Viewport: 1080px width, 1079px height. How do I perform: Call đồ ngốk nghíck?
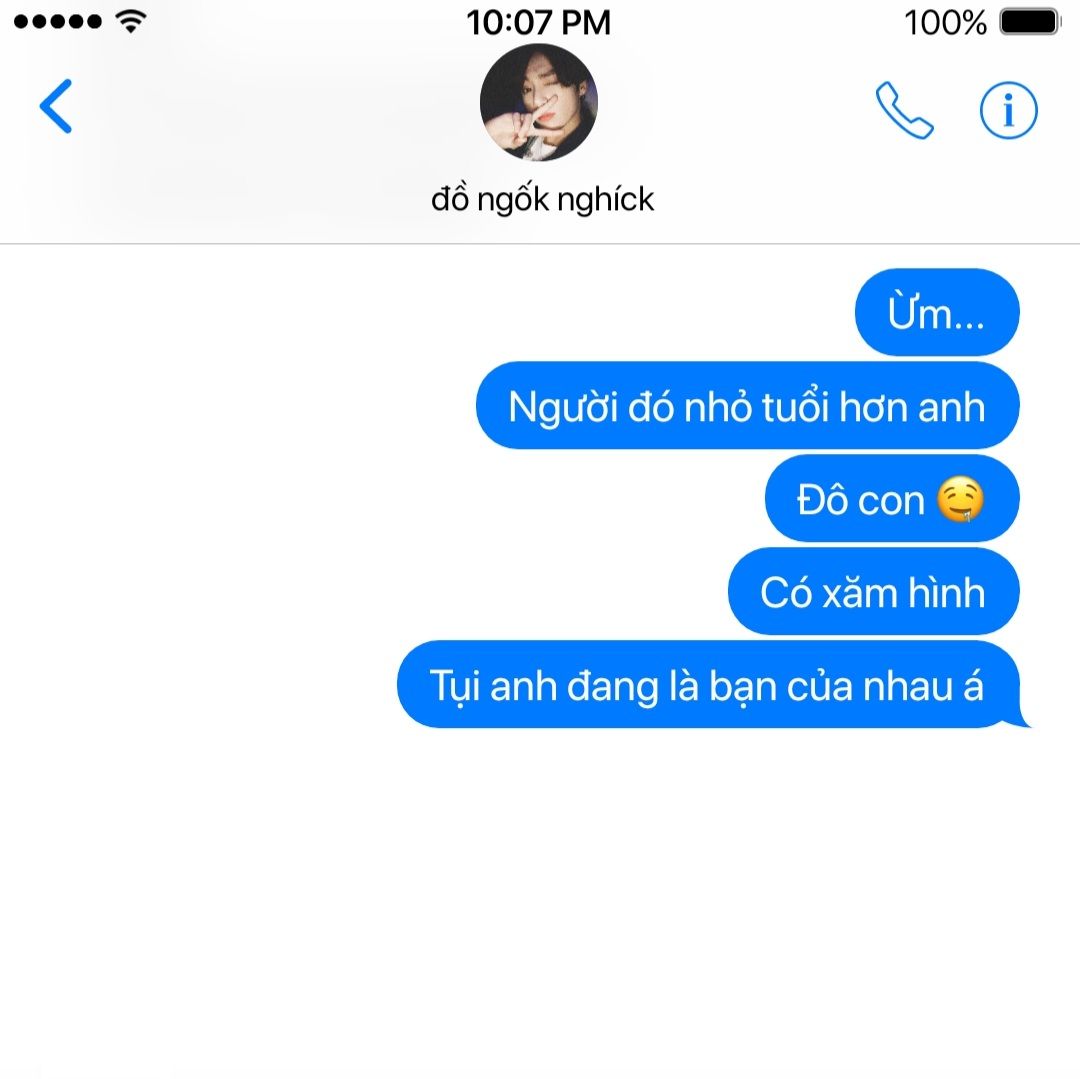904,110
